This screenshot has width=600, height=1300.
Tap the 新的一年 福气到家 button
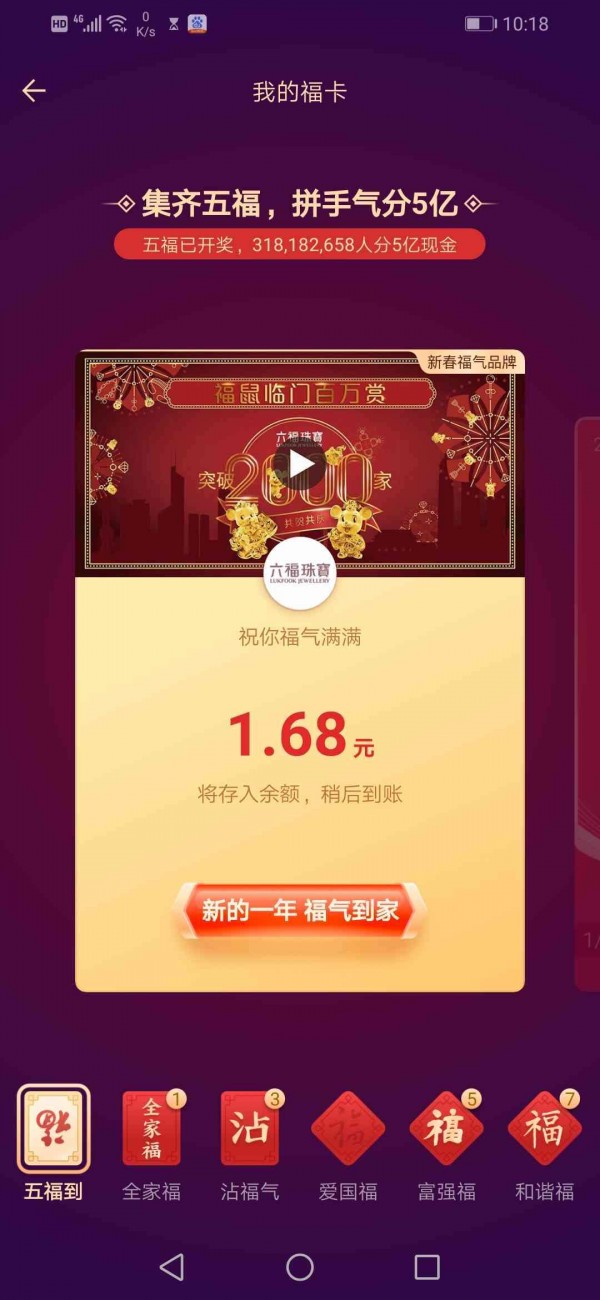coord(300,910)
